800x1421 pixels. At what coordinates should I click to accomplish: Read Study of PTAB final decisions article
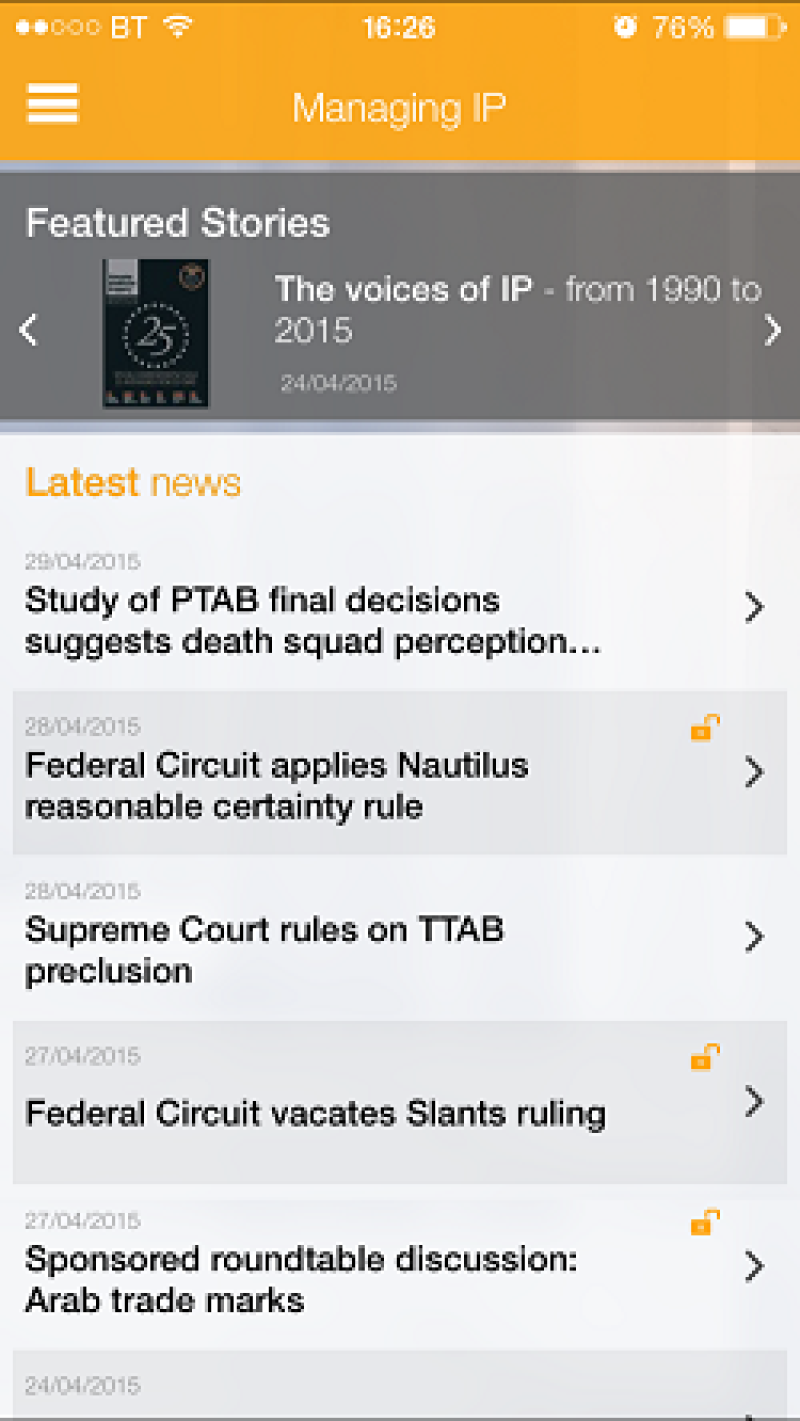[x=312, y=620]
